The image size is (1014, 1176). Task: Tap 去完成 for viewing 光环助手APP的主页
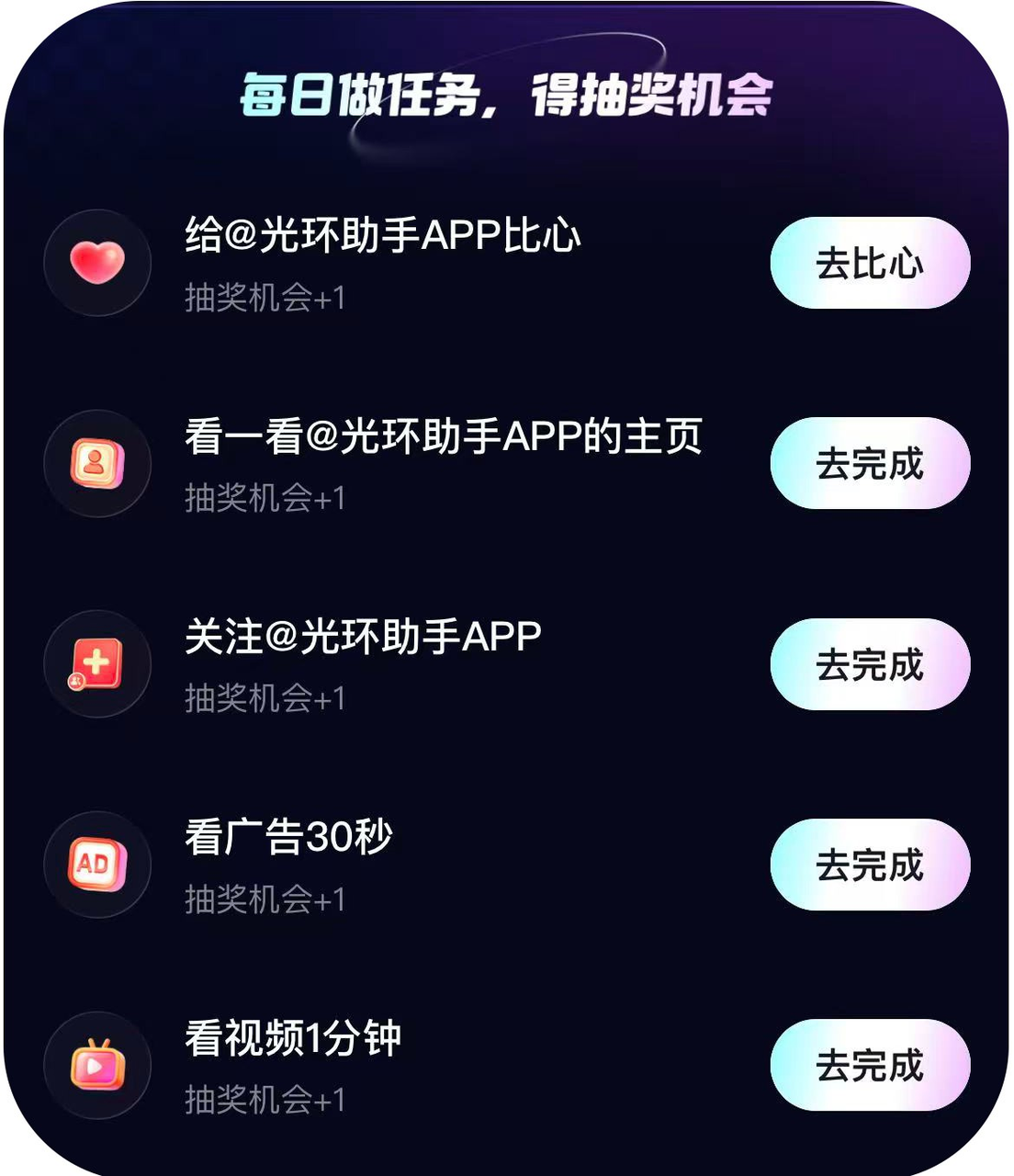[x=869, y=463]
